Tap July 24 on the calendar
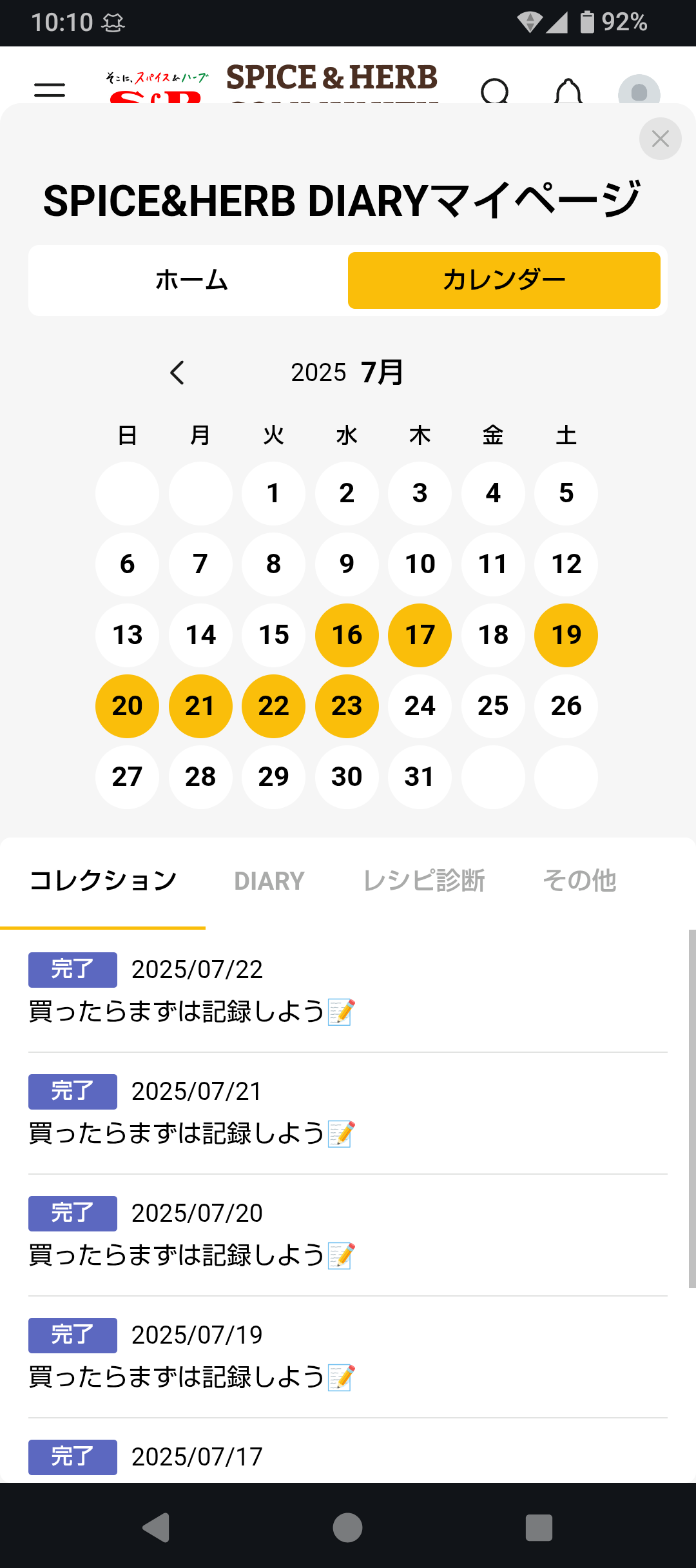This screenshot has width=696, height=1568. (x=420, y=706)
